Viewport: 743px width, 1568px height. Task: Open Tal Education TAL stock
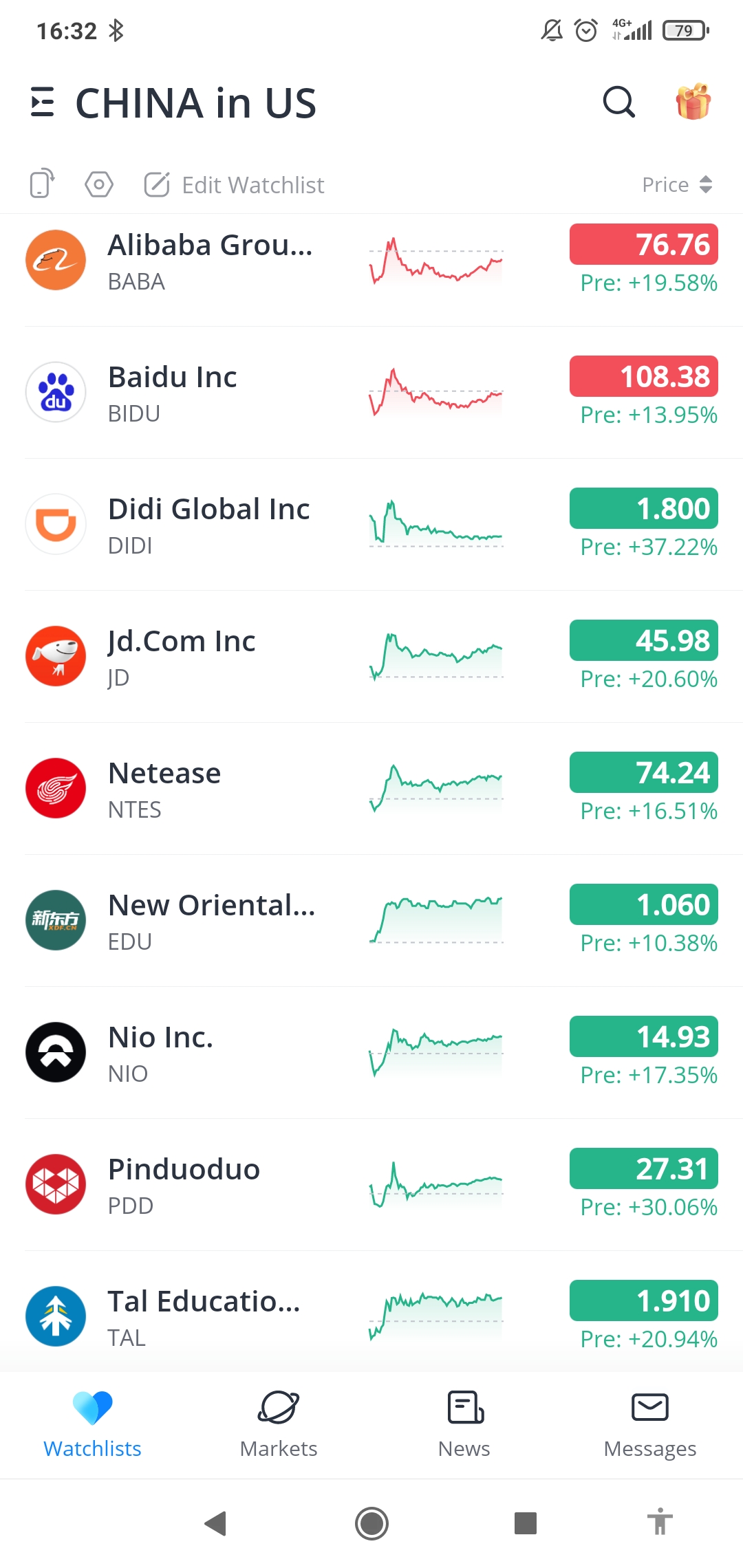point(371,1312)
